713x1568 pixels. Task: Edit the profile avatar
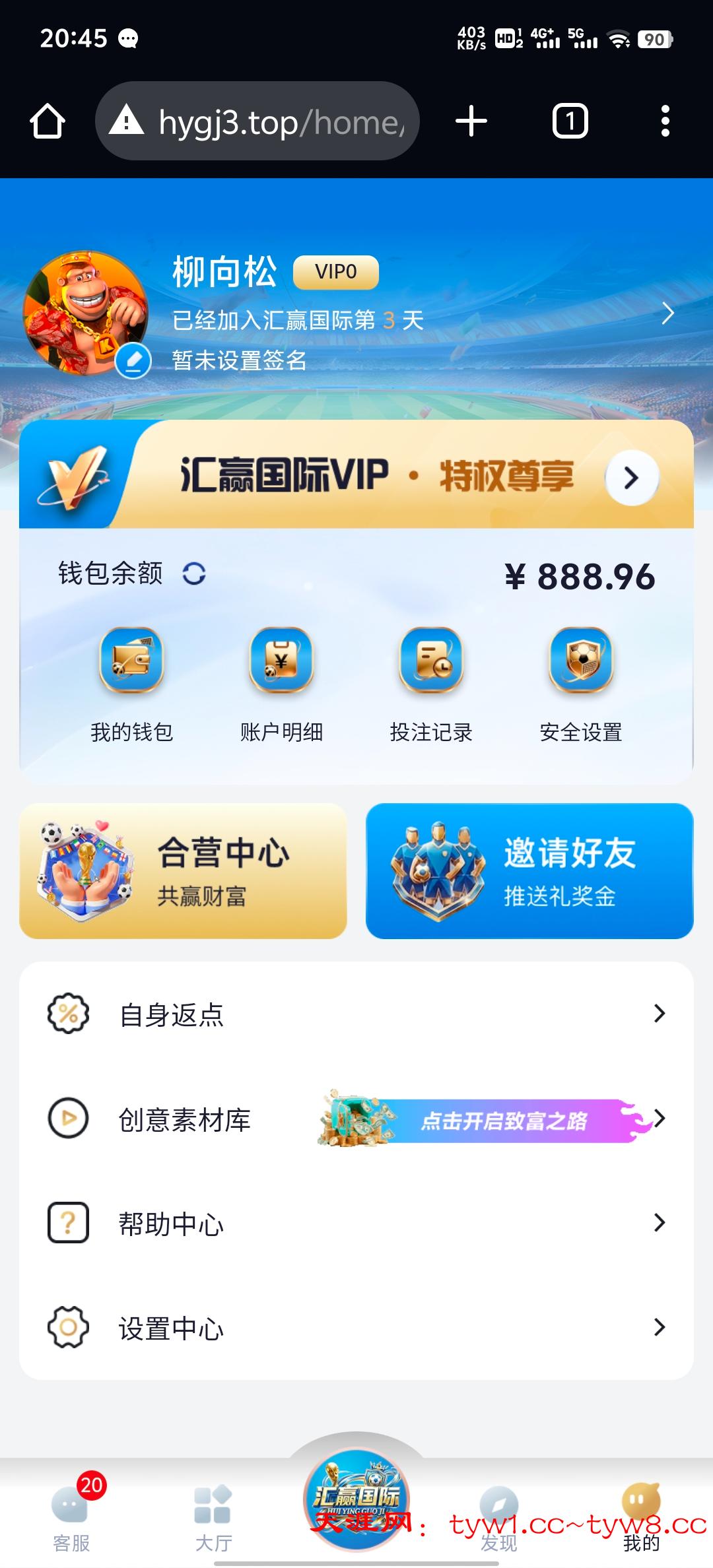point(133,361)
